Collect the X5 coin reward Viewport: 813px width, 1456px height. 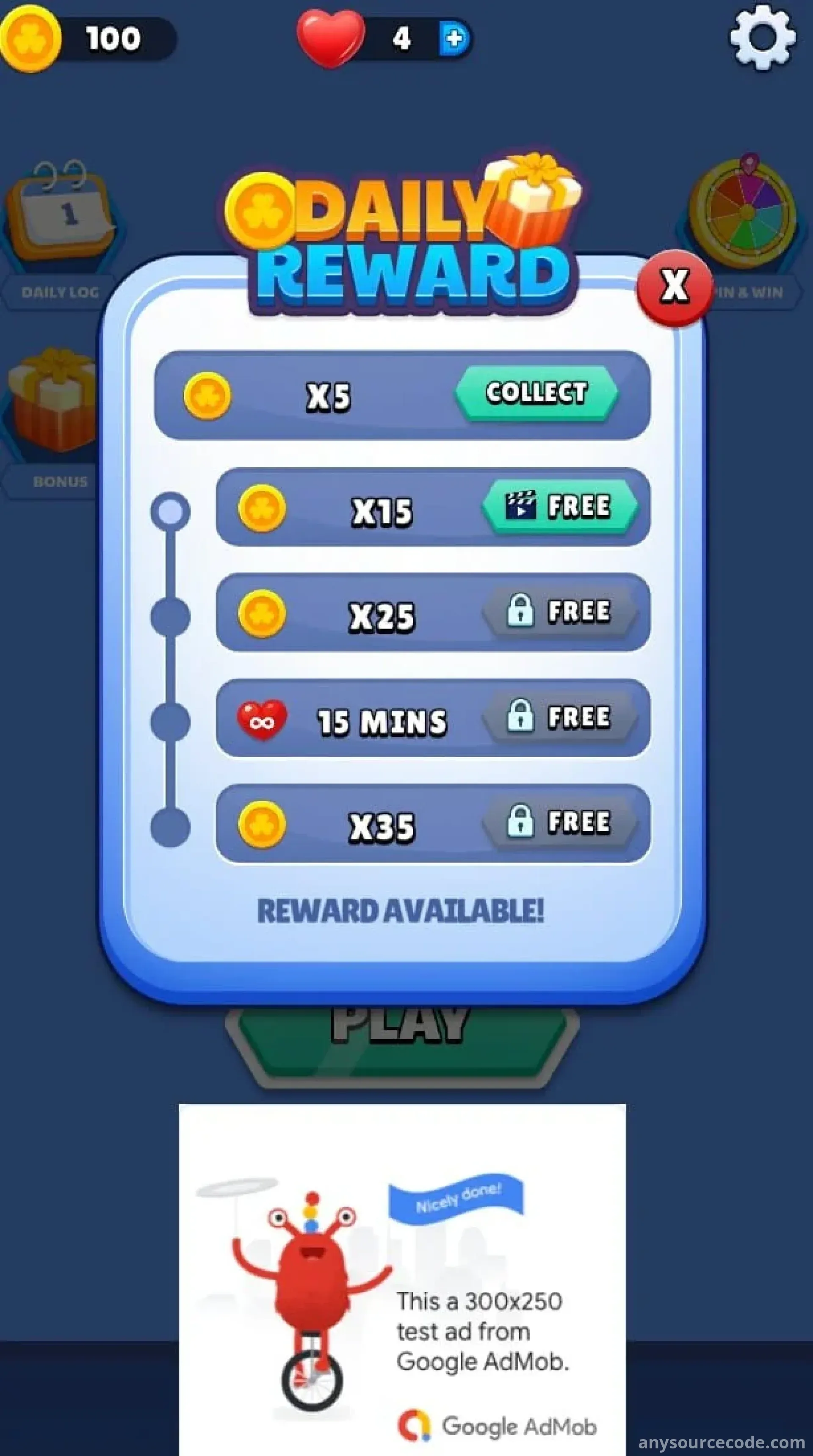tap(536, 393)
